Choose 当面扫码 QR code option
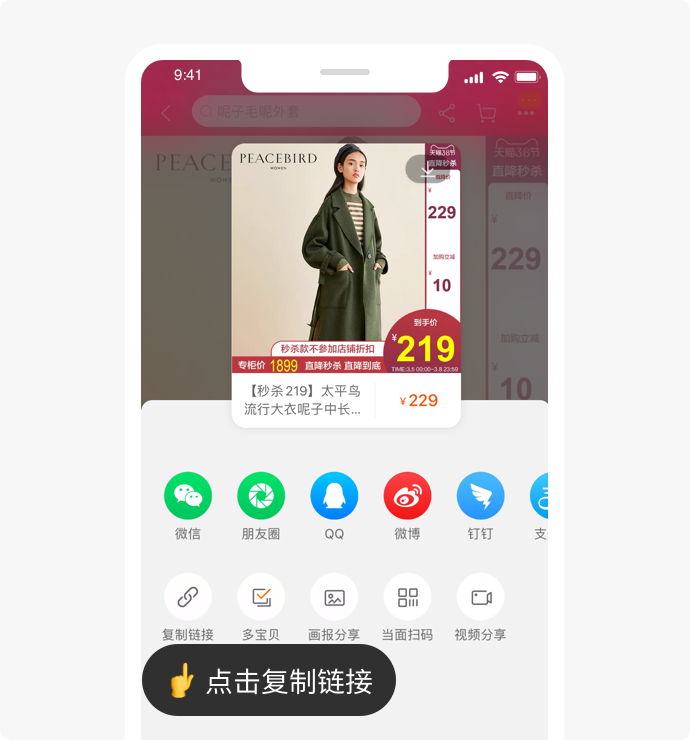This screenshot has width=690, height=740. [x=407, y=597]
